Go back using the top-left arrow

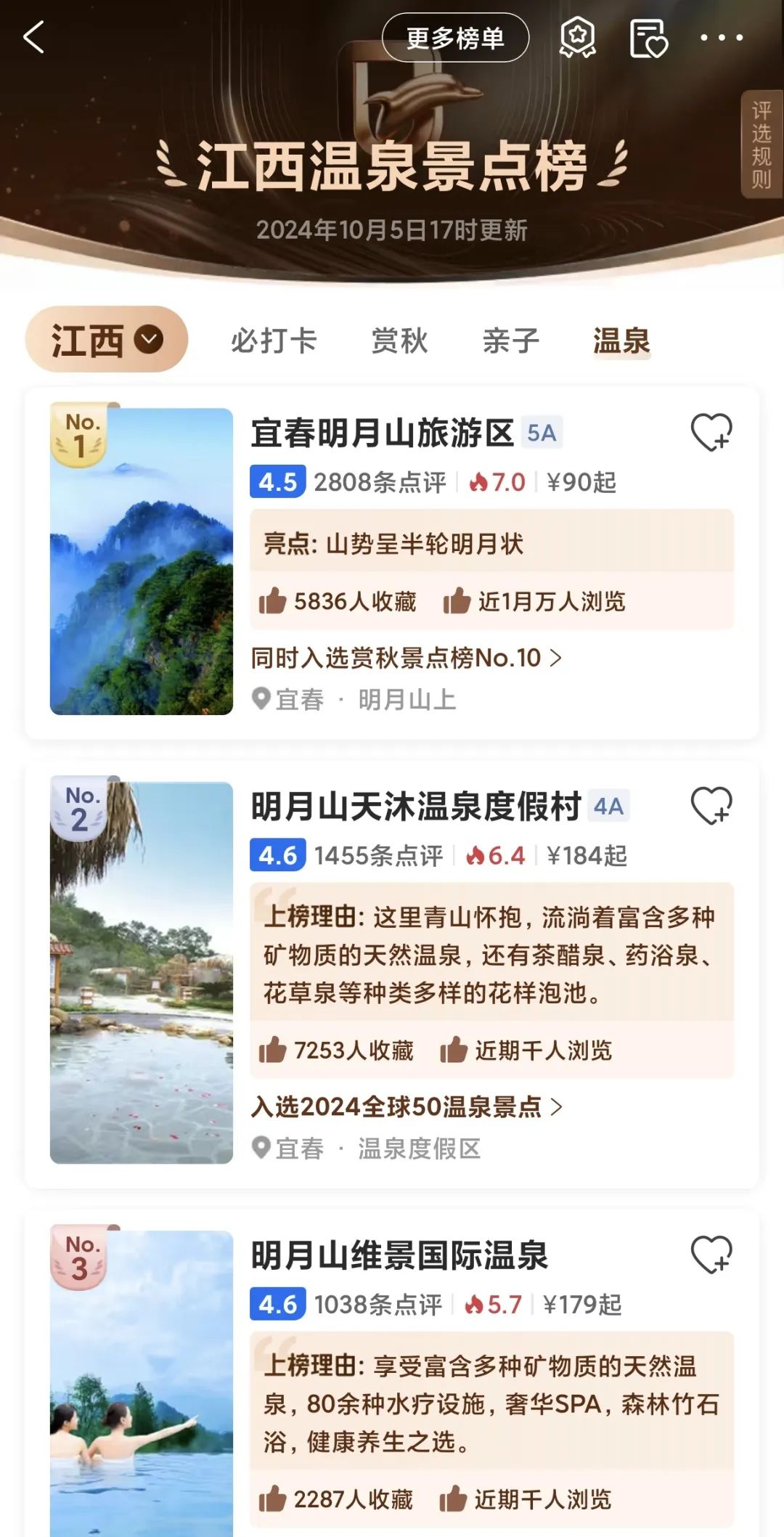click(34, 37)
